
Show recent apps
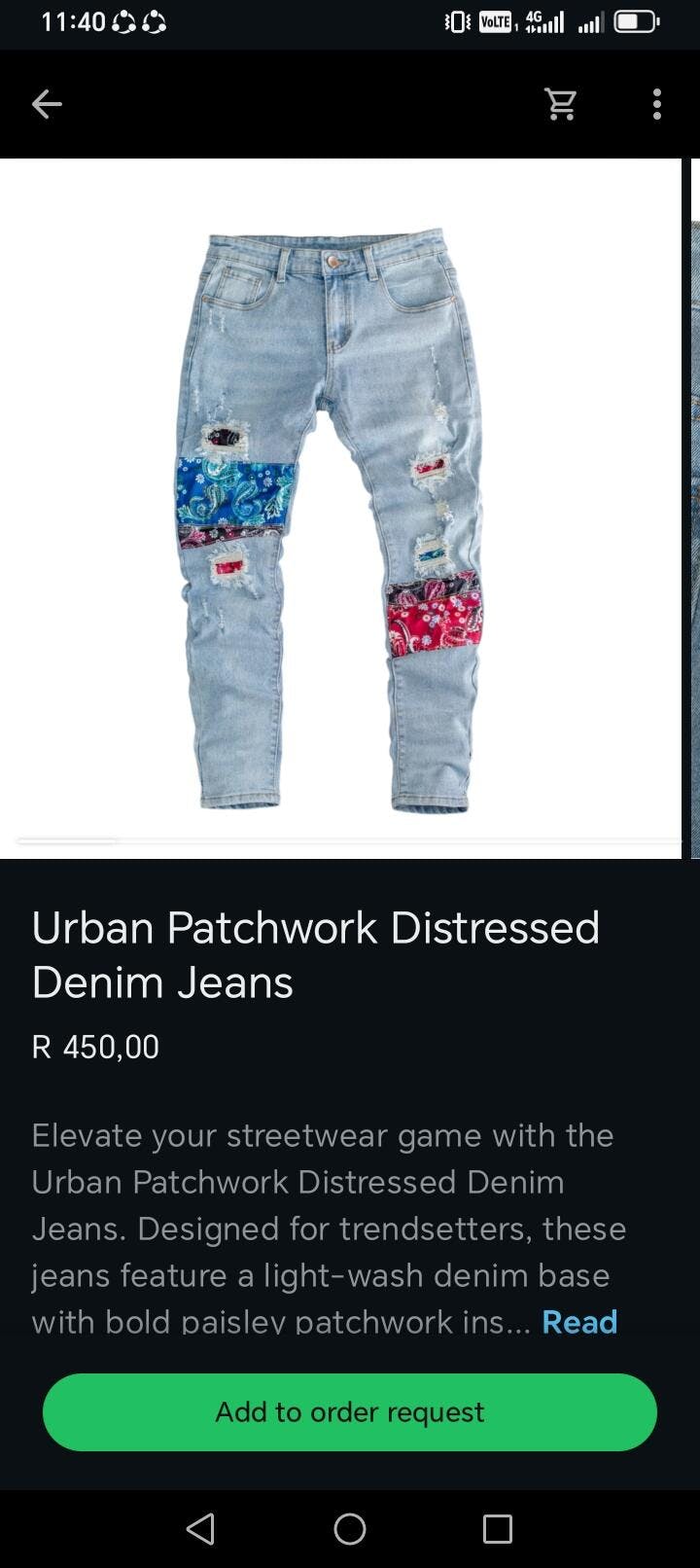pos(498,1528)
